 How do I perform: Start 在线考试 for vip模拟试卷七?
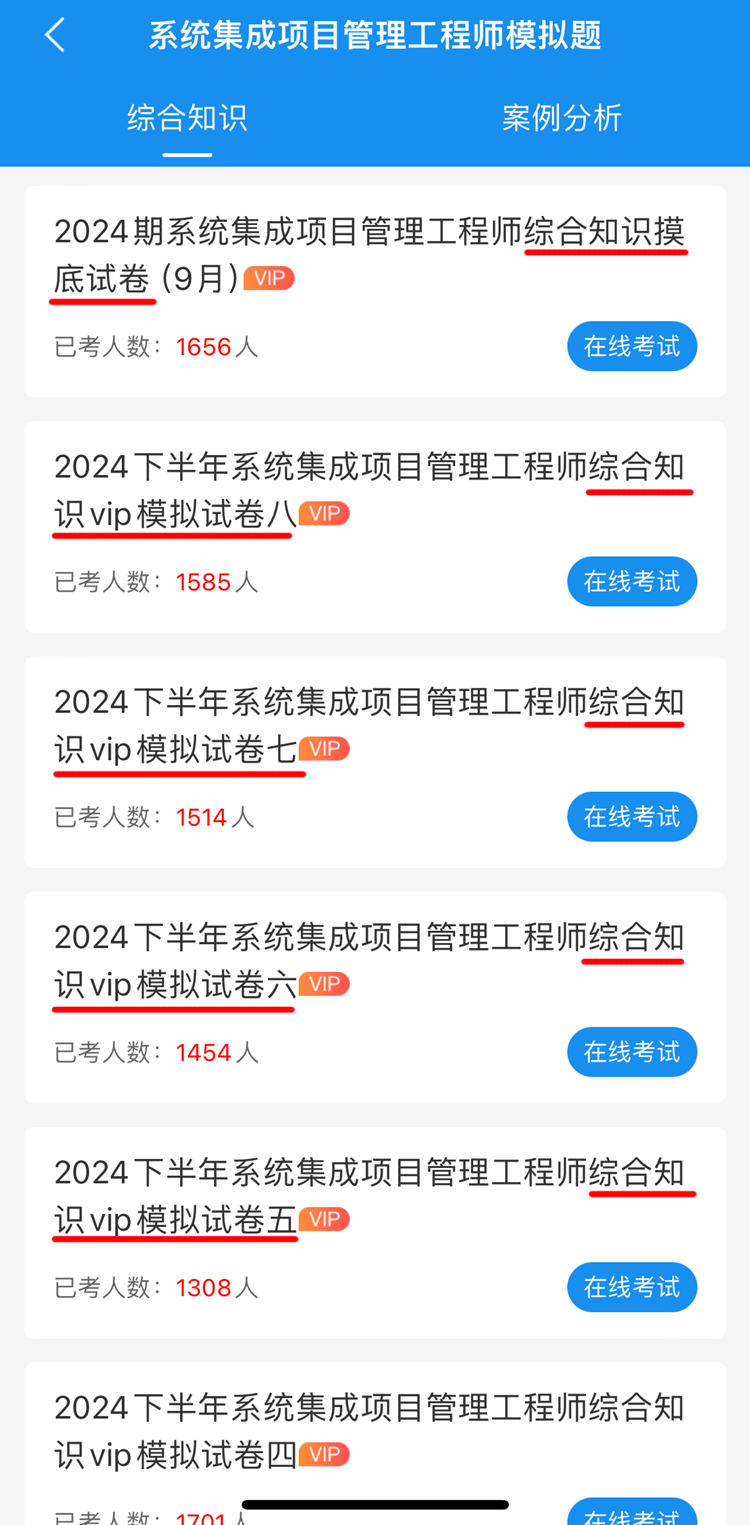click(x=631, y=817)
